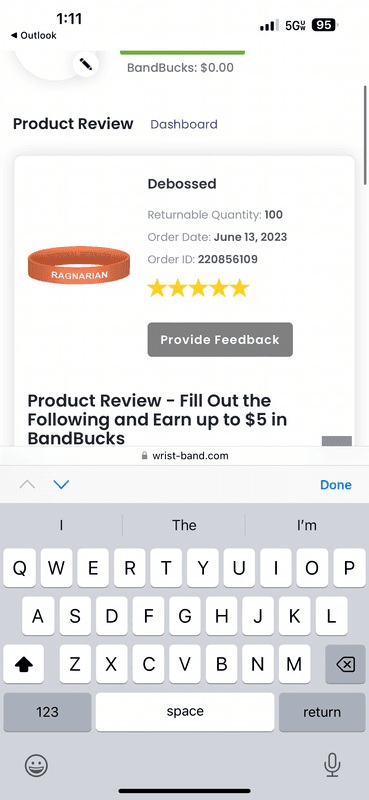This screenshot has width=369, height=800.
Task: Start dictation with the microphone
Action: tap(332, 765)
